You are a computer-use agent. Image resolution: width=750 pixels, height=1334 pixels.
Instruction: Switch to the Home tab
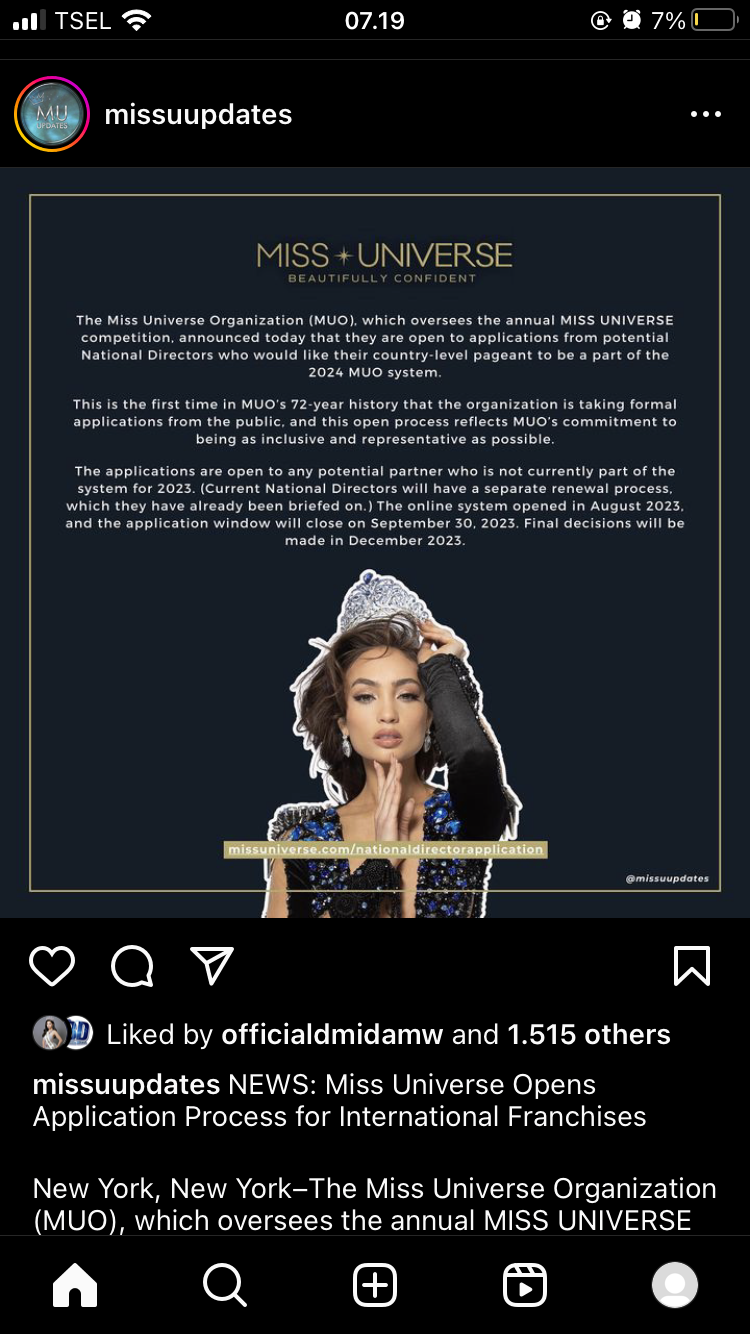click(x=75, y=1285)
